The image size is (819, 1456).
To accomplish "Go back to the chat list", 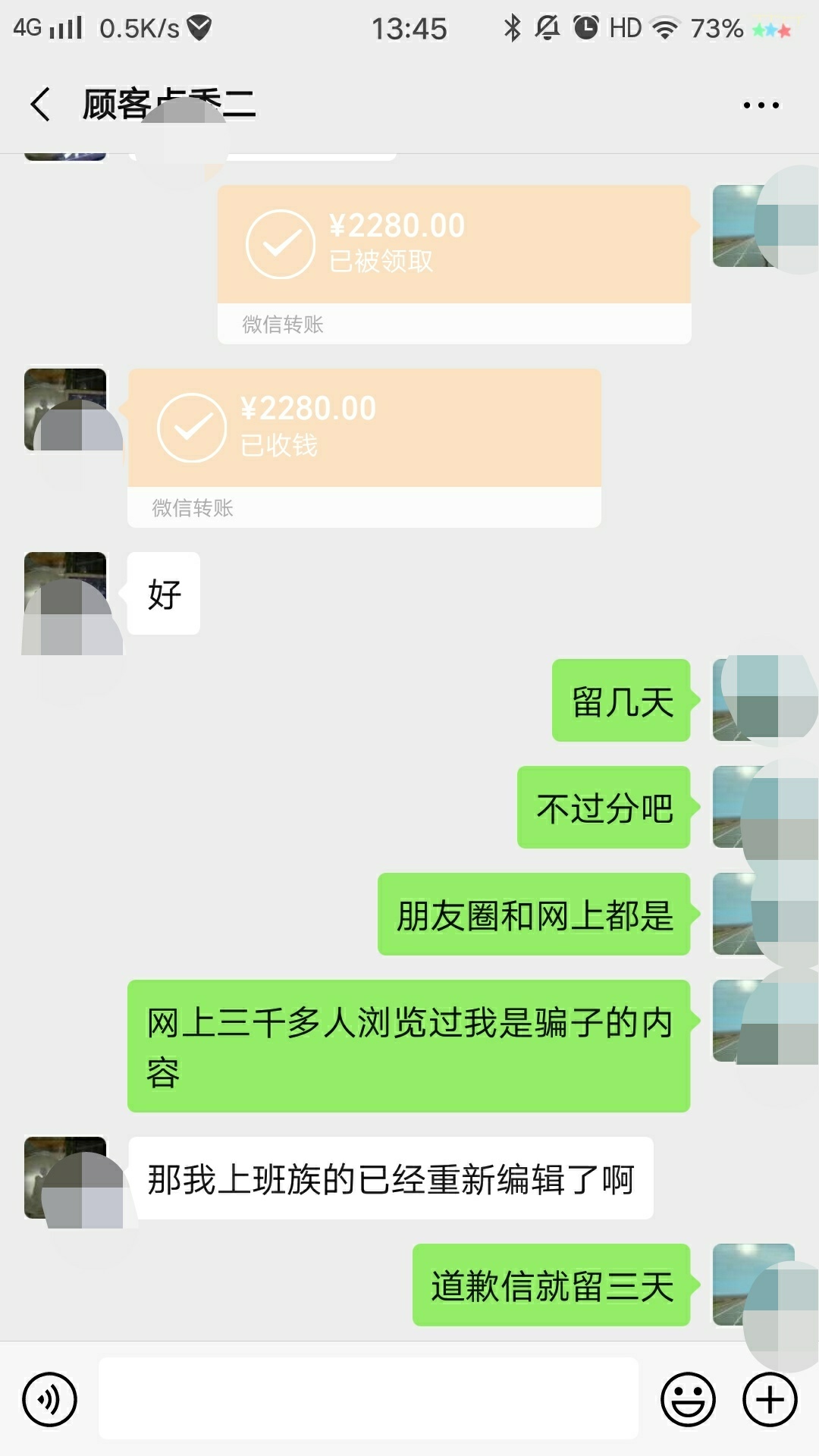I will coord(41,104).
